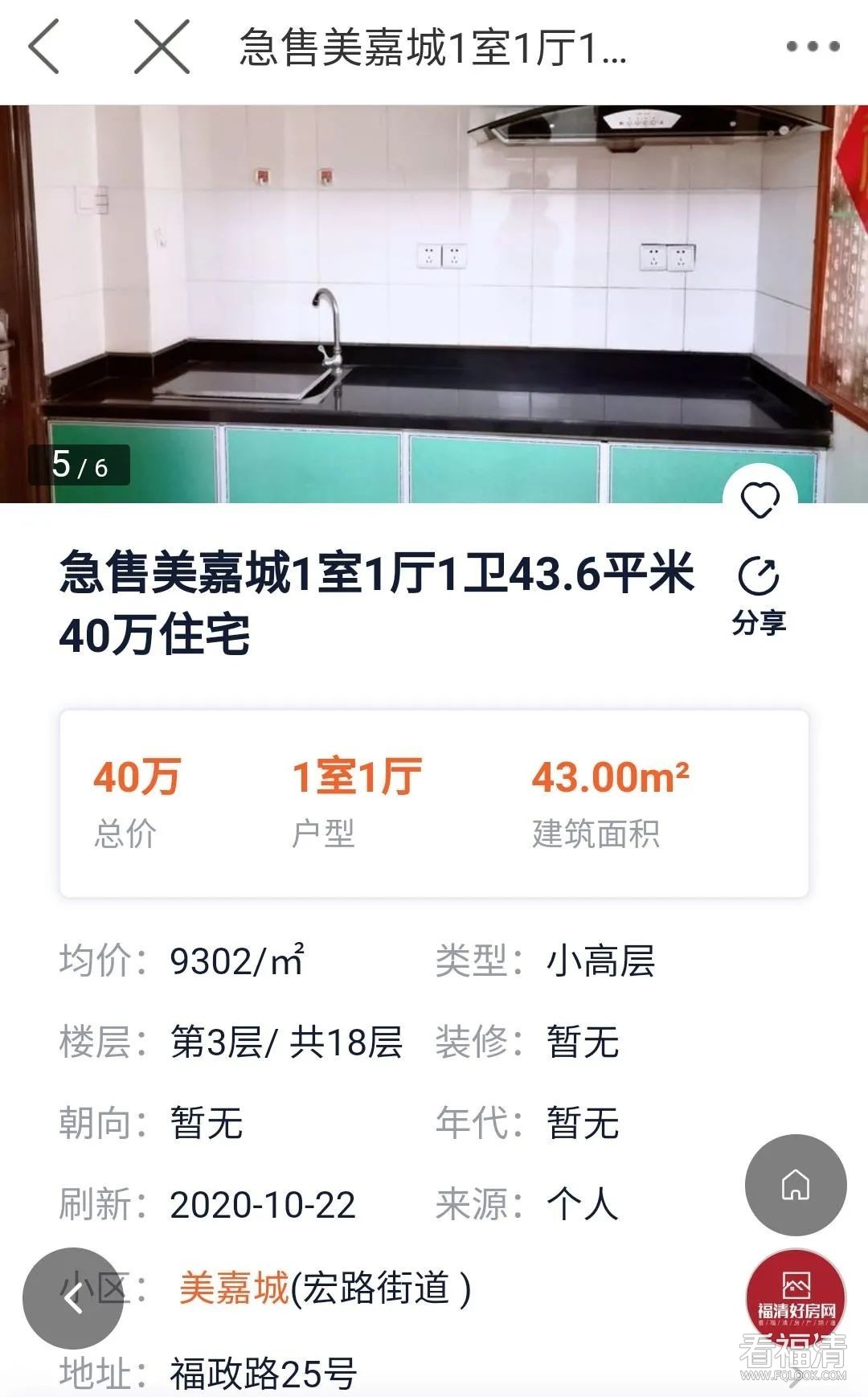868x1397 pixels.
Task: Tap the floating back arrow circle
Action: 73,1297
